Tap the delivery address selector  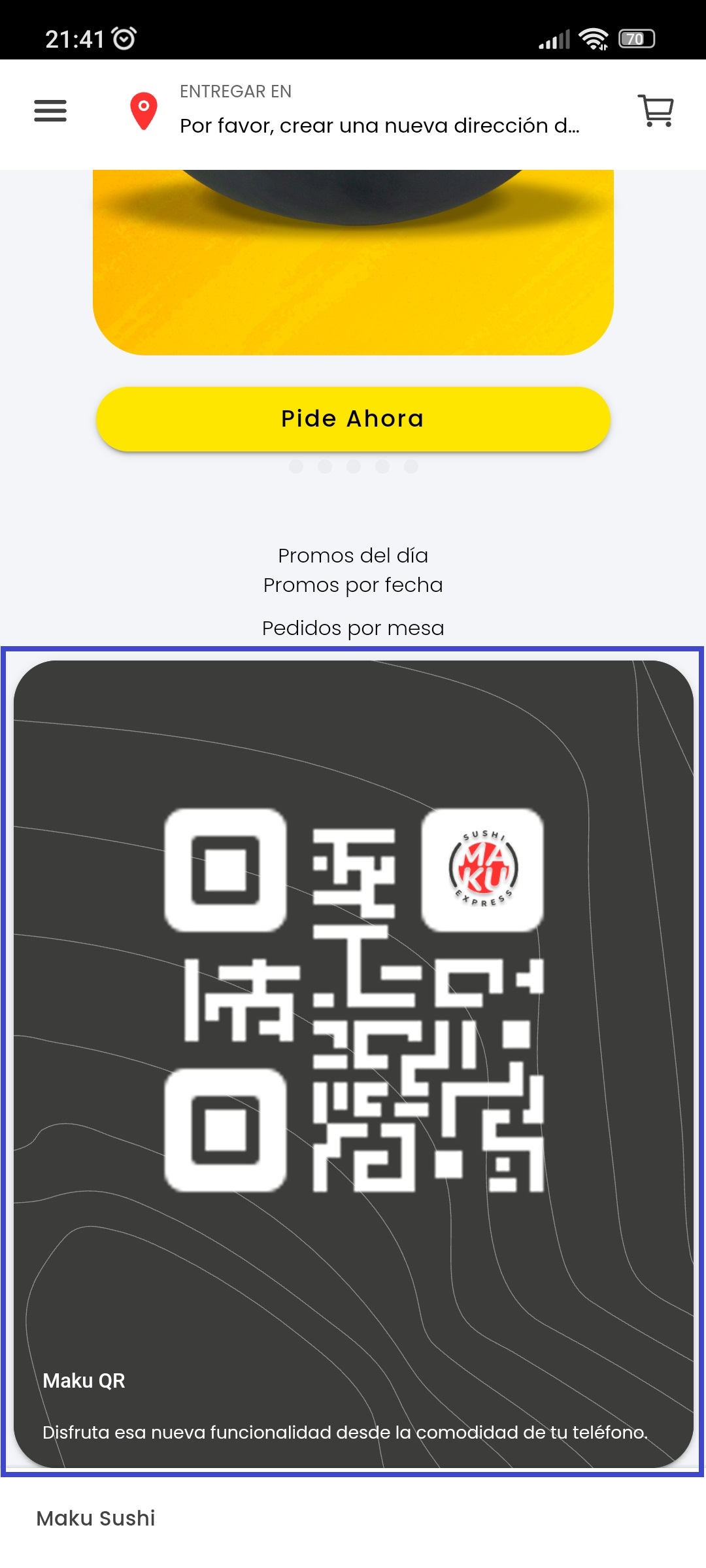coord(379,111)
